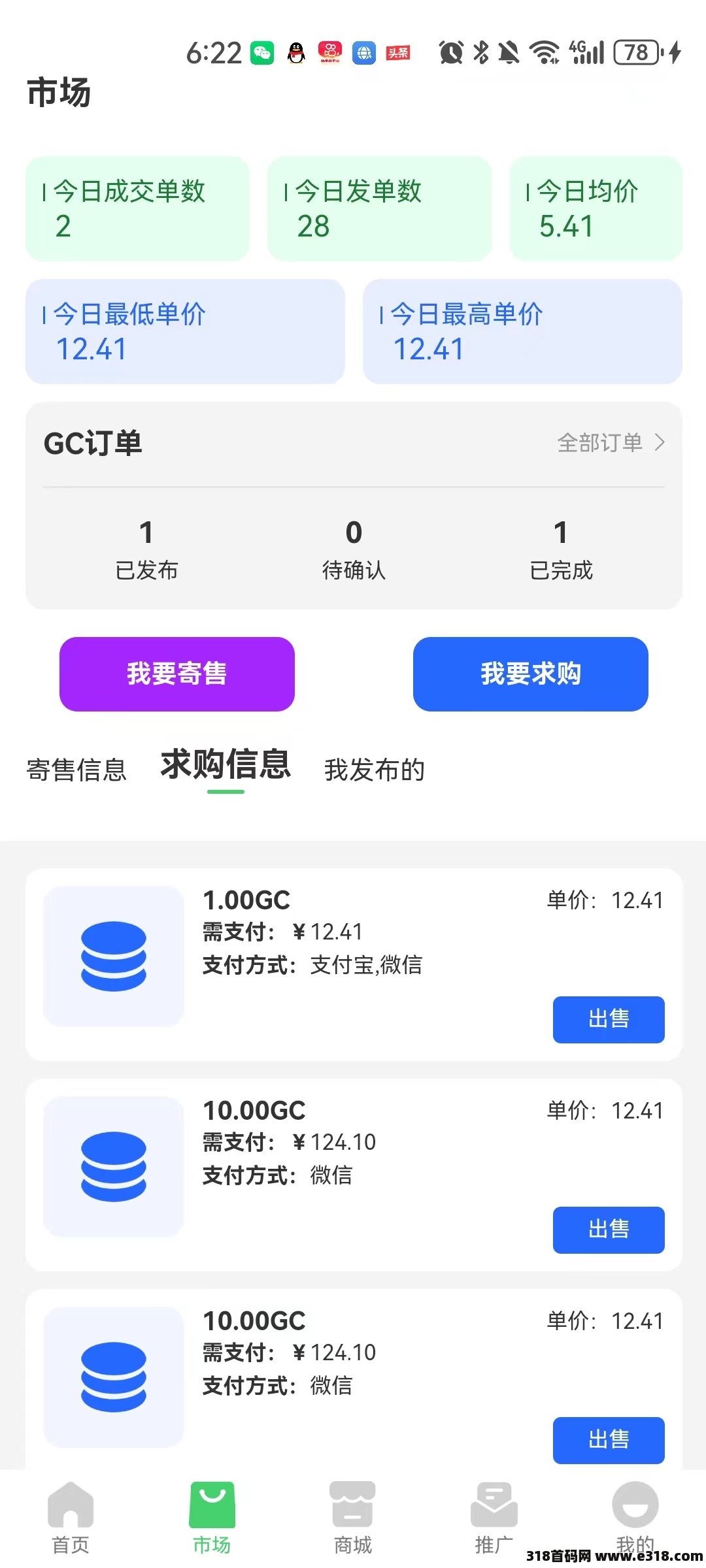
Task: Open 全部订单 to view all orders
Action: [x=611, y=443]
